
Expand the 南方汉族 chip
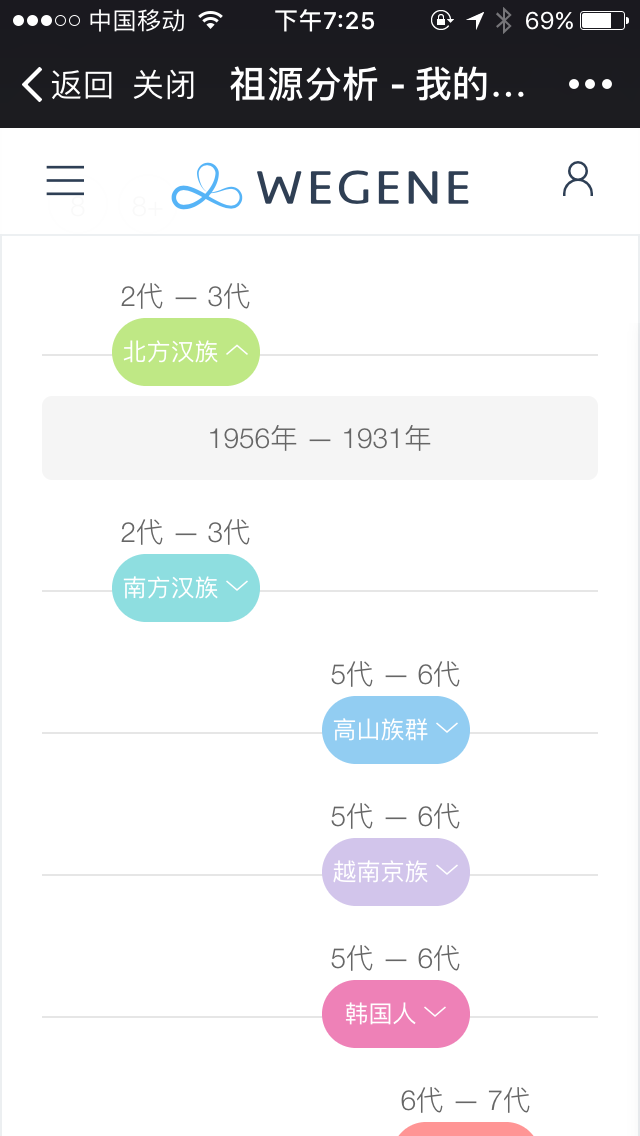[186, 588]
